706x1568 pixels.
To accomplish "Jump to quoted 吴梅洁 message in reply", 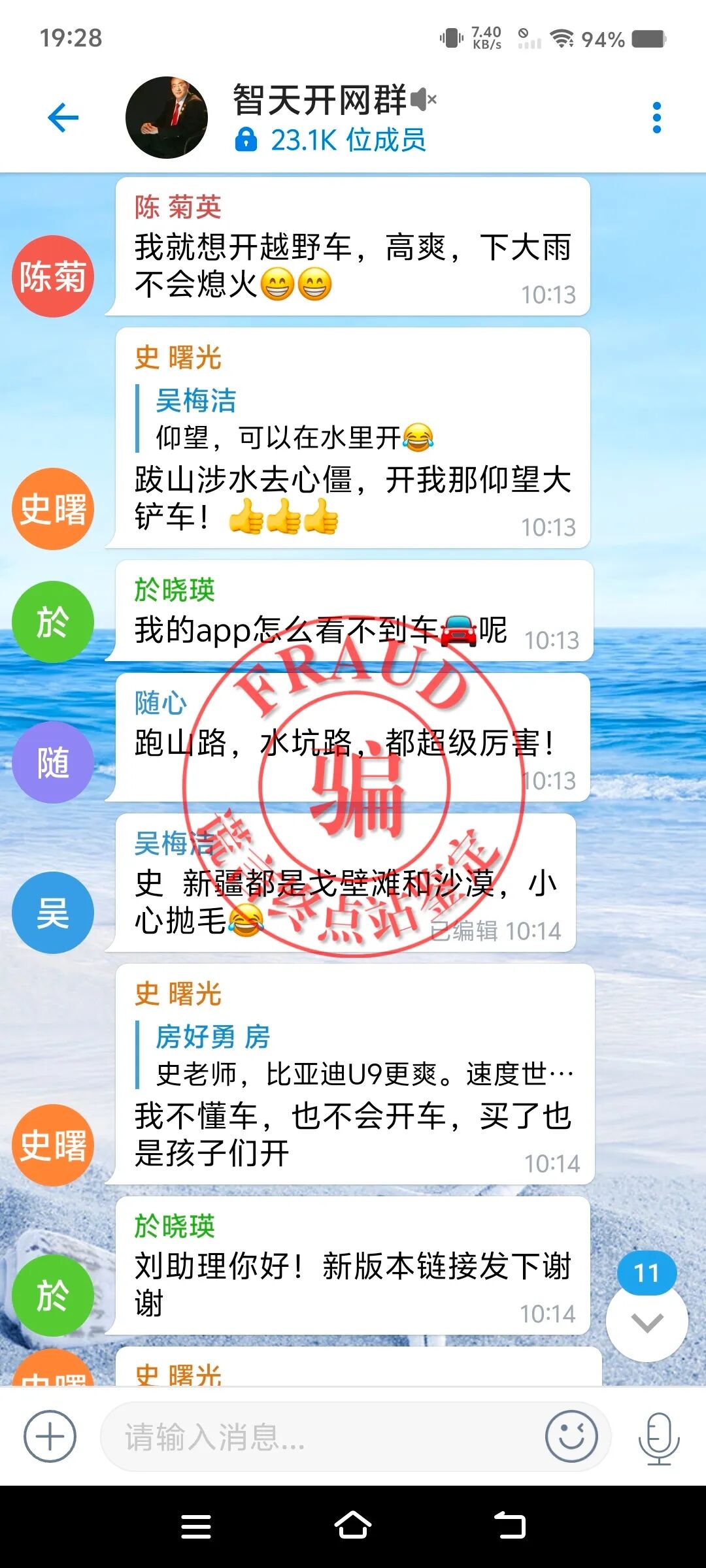I will [x=294, y=419].
